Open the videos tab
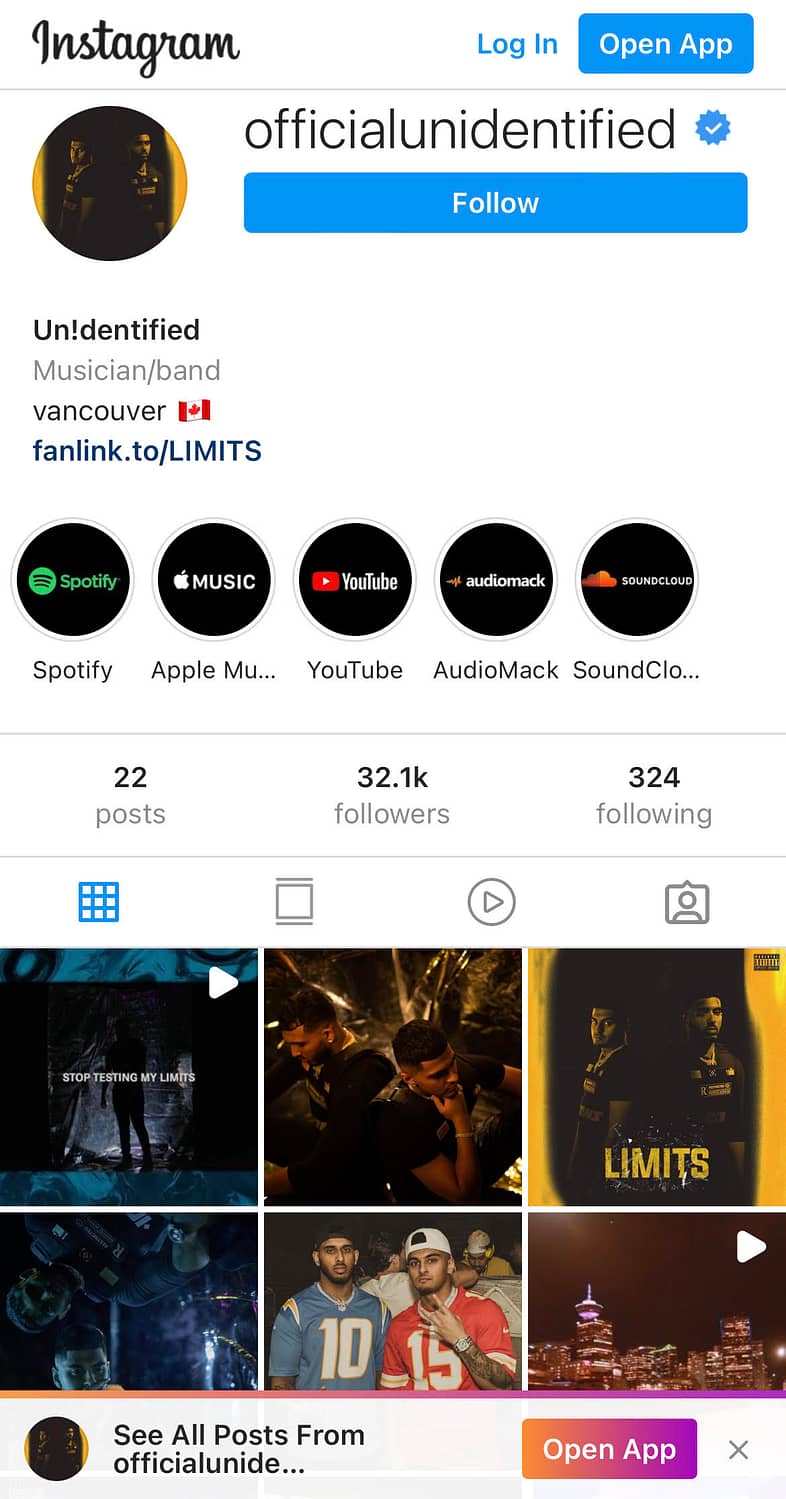This screenshot has height=1499, width=786. coord(491,902)
